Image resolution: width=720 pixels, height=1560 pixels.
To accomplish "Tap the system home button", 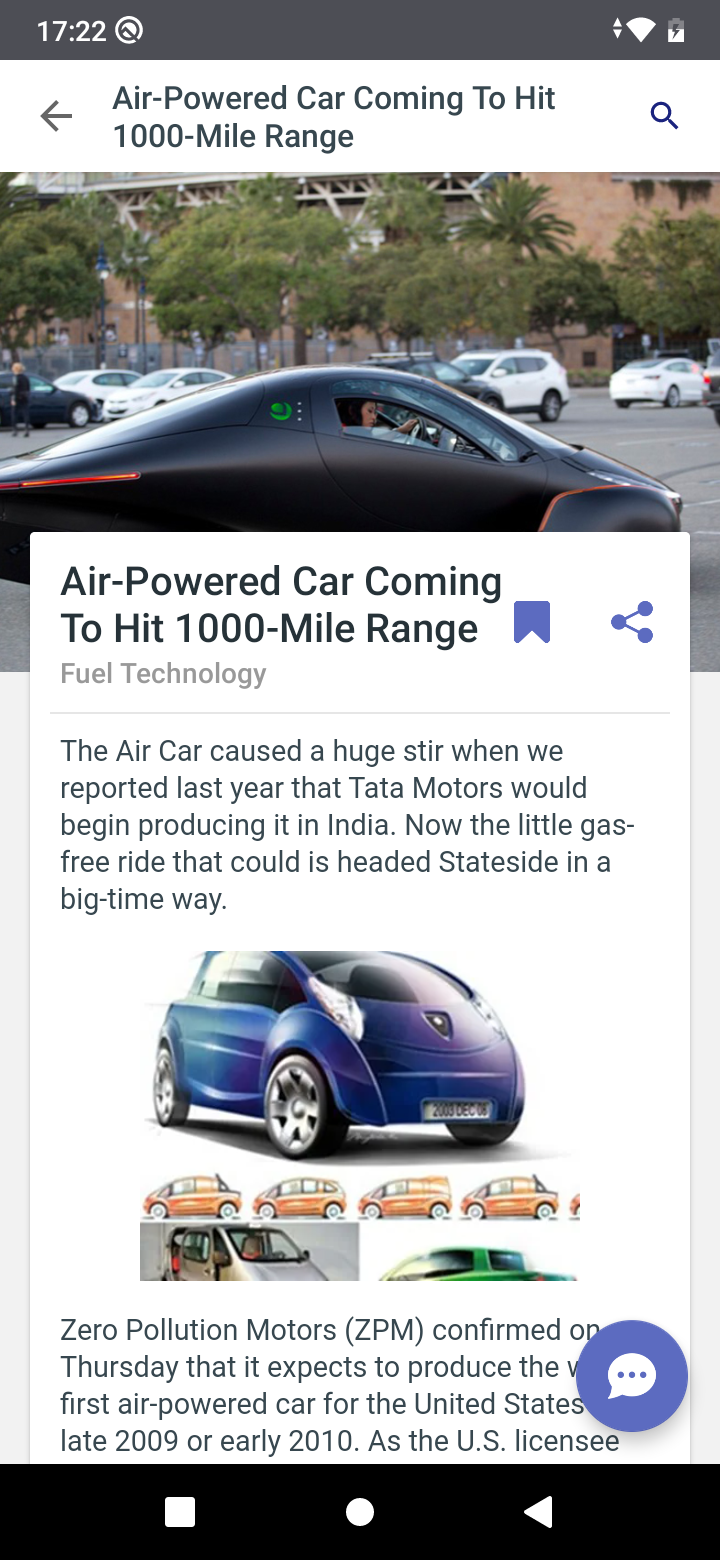I will click(360, 1512).
